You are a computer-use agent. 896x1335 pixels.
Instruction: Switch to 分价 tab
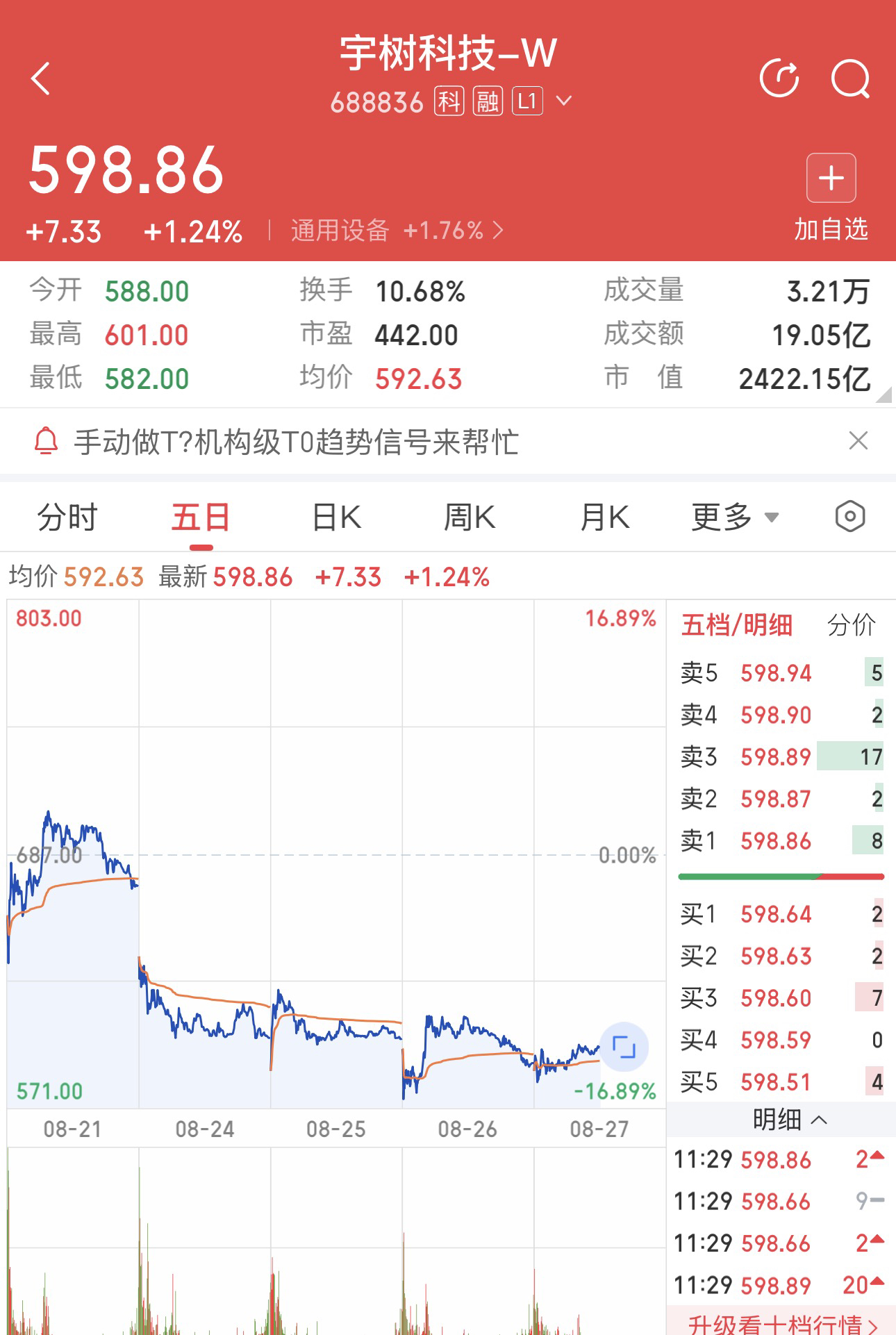(x=852, y=625)
